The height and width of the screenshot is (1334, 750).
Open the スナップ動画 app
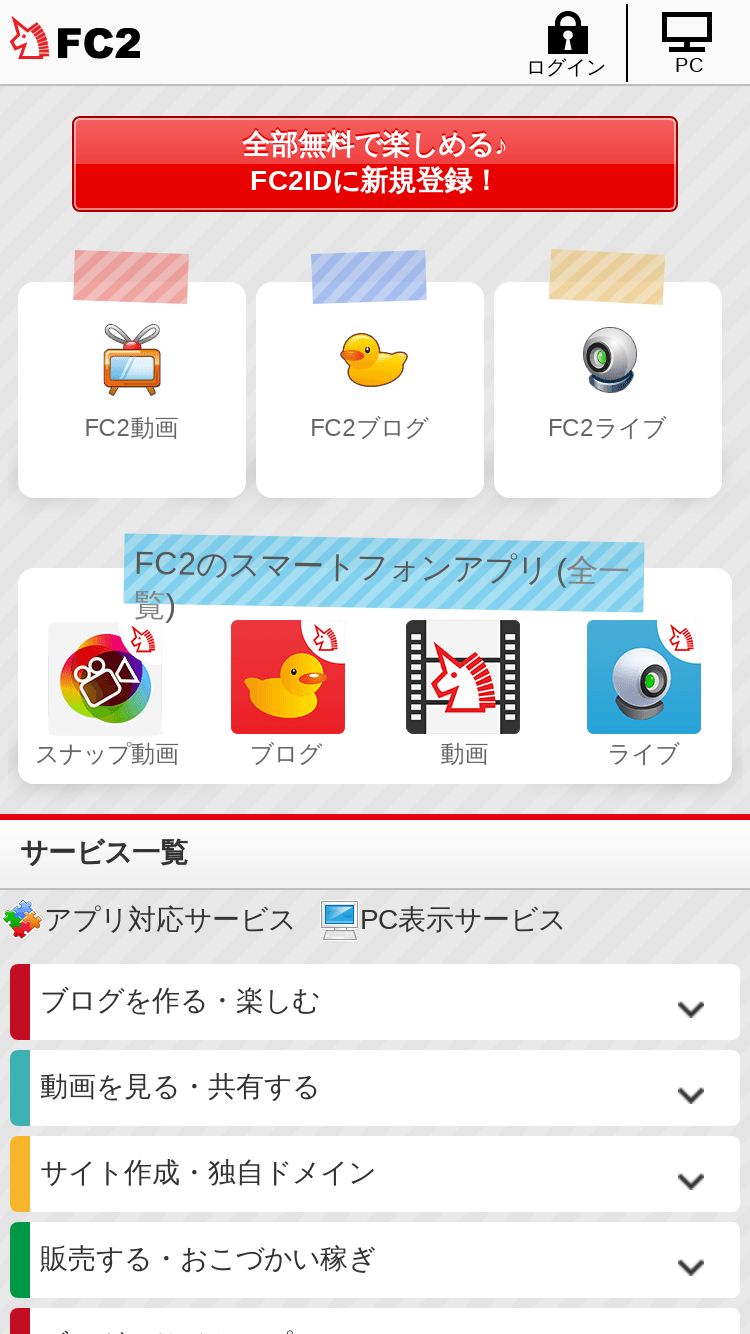[x=106, y=694]
